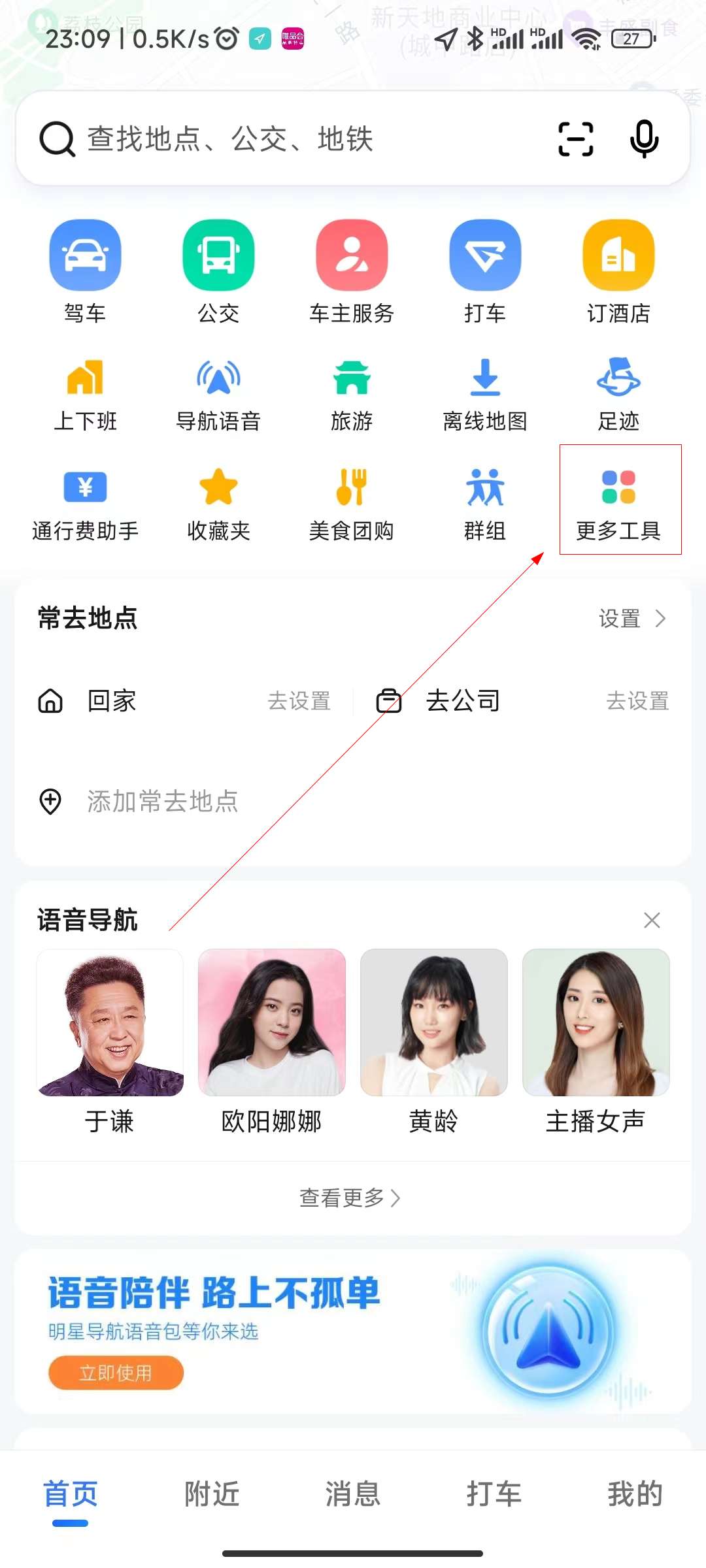Image resolution: width=706 pixels, height=1568 pixels.
Task: Start voice search with the microphone
Action: click(x=644, y=139)
